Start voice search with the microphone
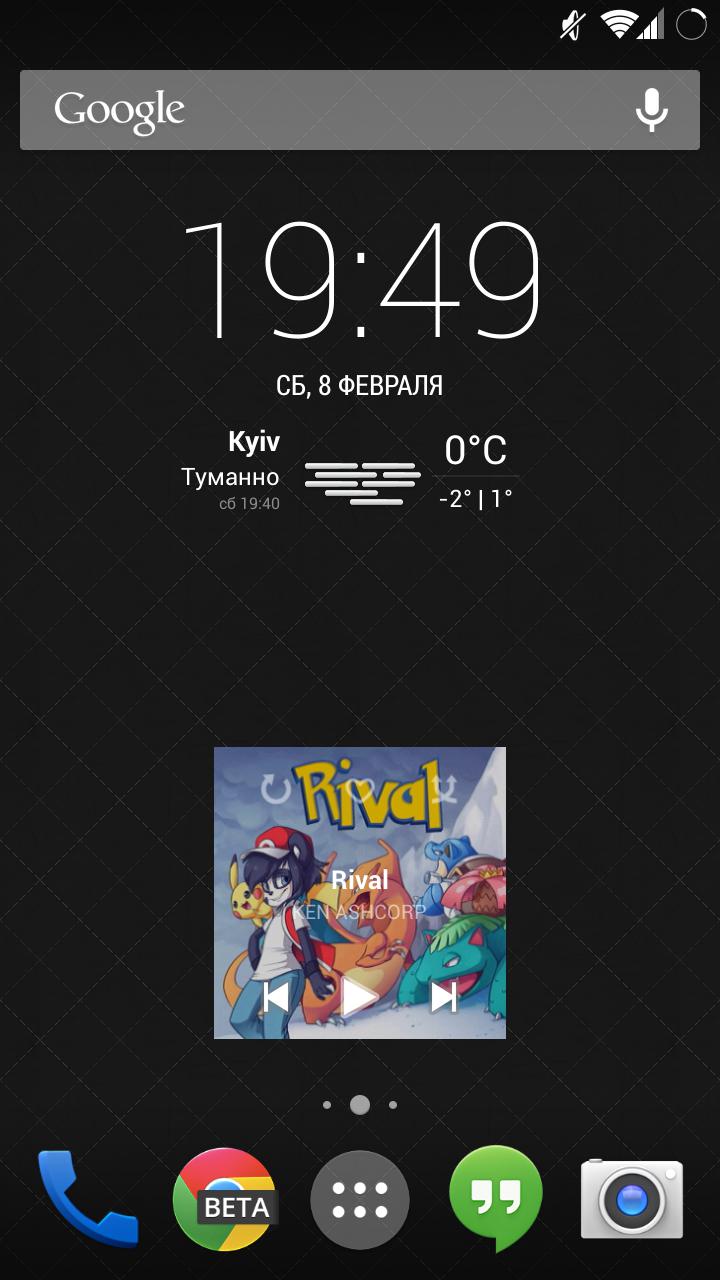This screenshot has height=1280, width=720. click(652, 110)
